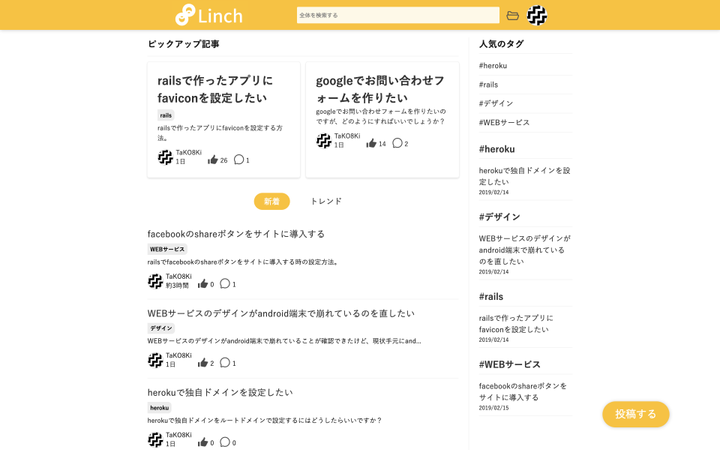Tap the 投稿する floating button
This screenshot has width=720, height=450.
coord(636,414)
